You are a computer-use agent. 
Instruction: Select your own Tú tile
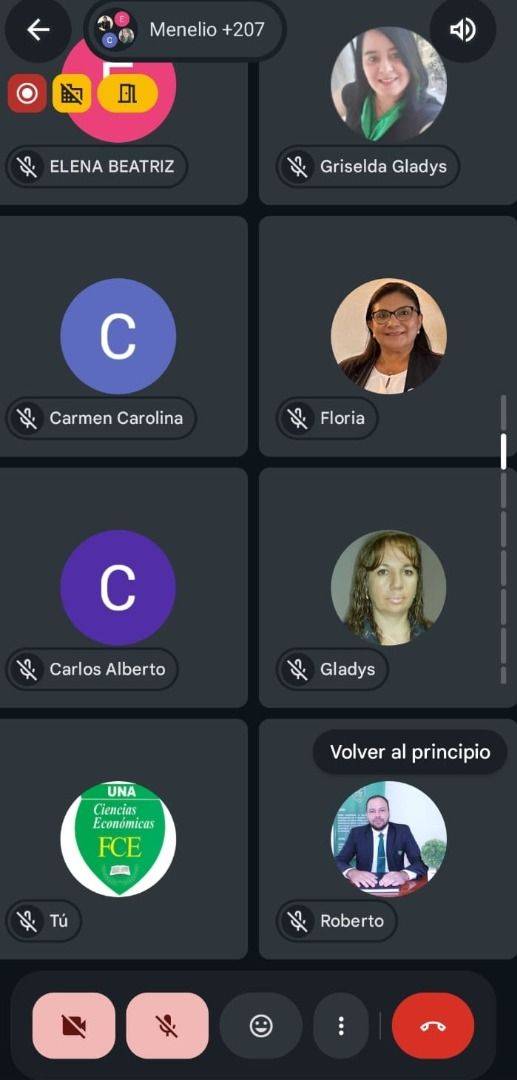click(x=124, y=839)
